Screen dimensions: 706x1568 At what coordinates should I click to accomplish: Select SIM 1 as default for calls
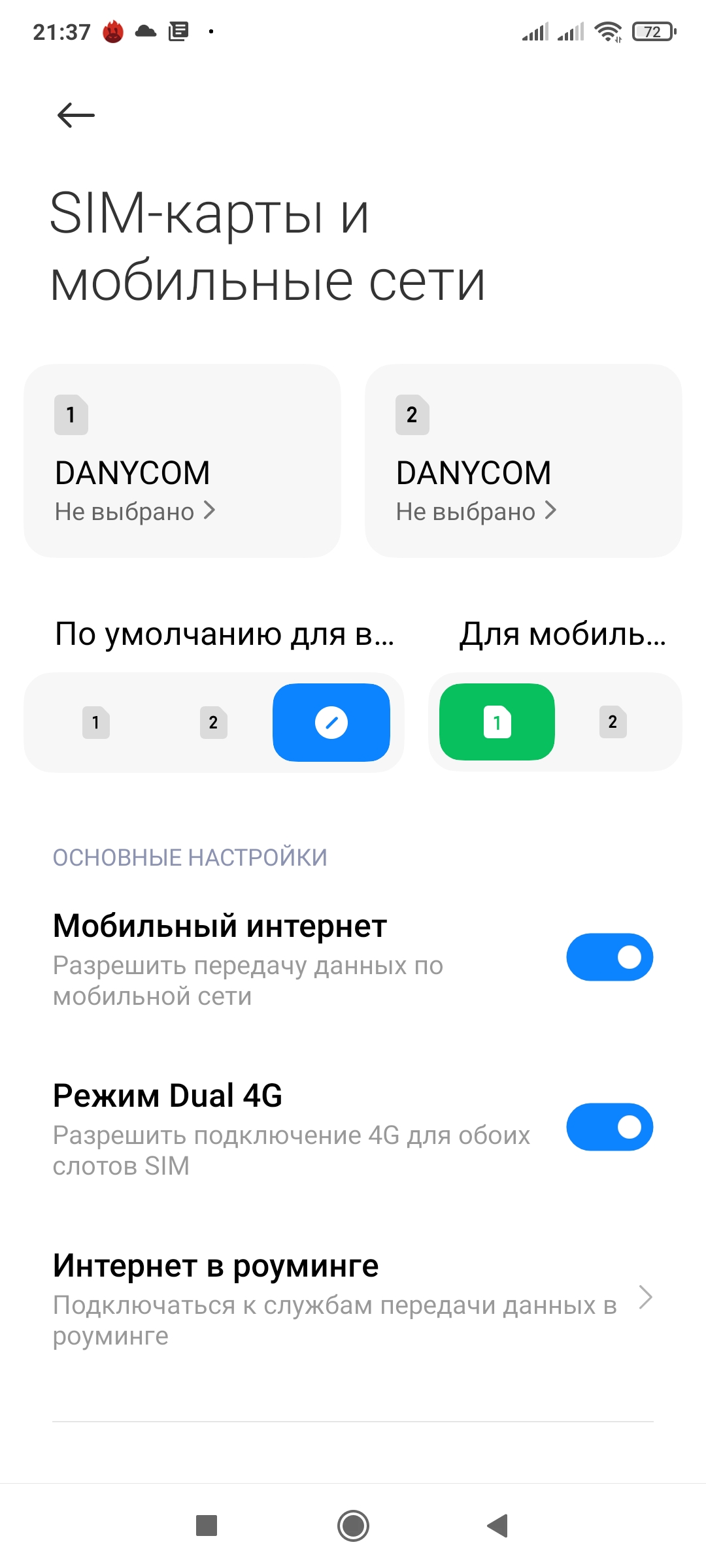[x=96, y=723]
